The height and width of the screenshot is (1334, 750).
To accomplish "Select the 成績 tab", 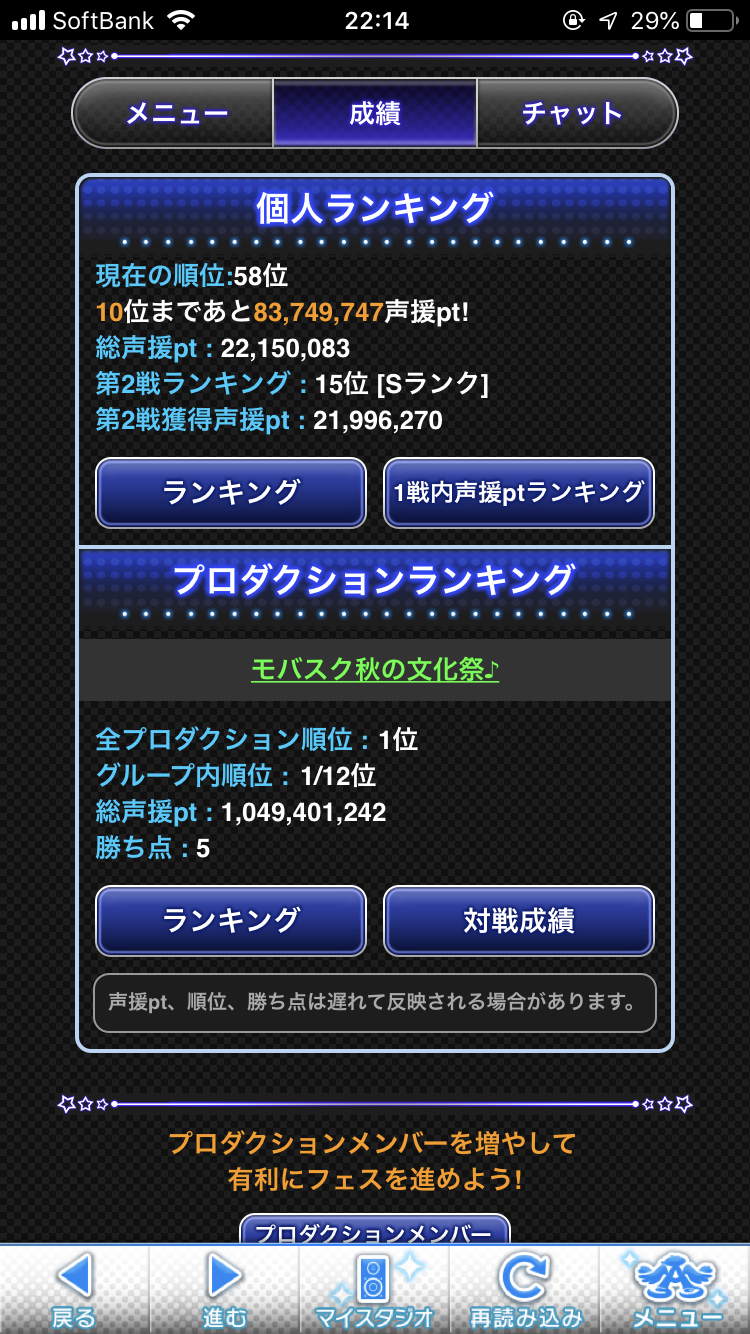I will point(375,113).
